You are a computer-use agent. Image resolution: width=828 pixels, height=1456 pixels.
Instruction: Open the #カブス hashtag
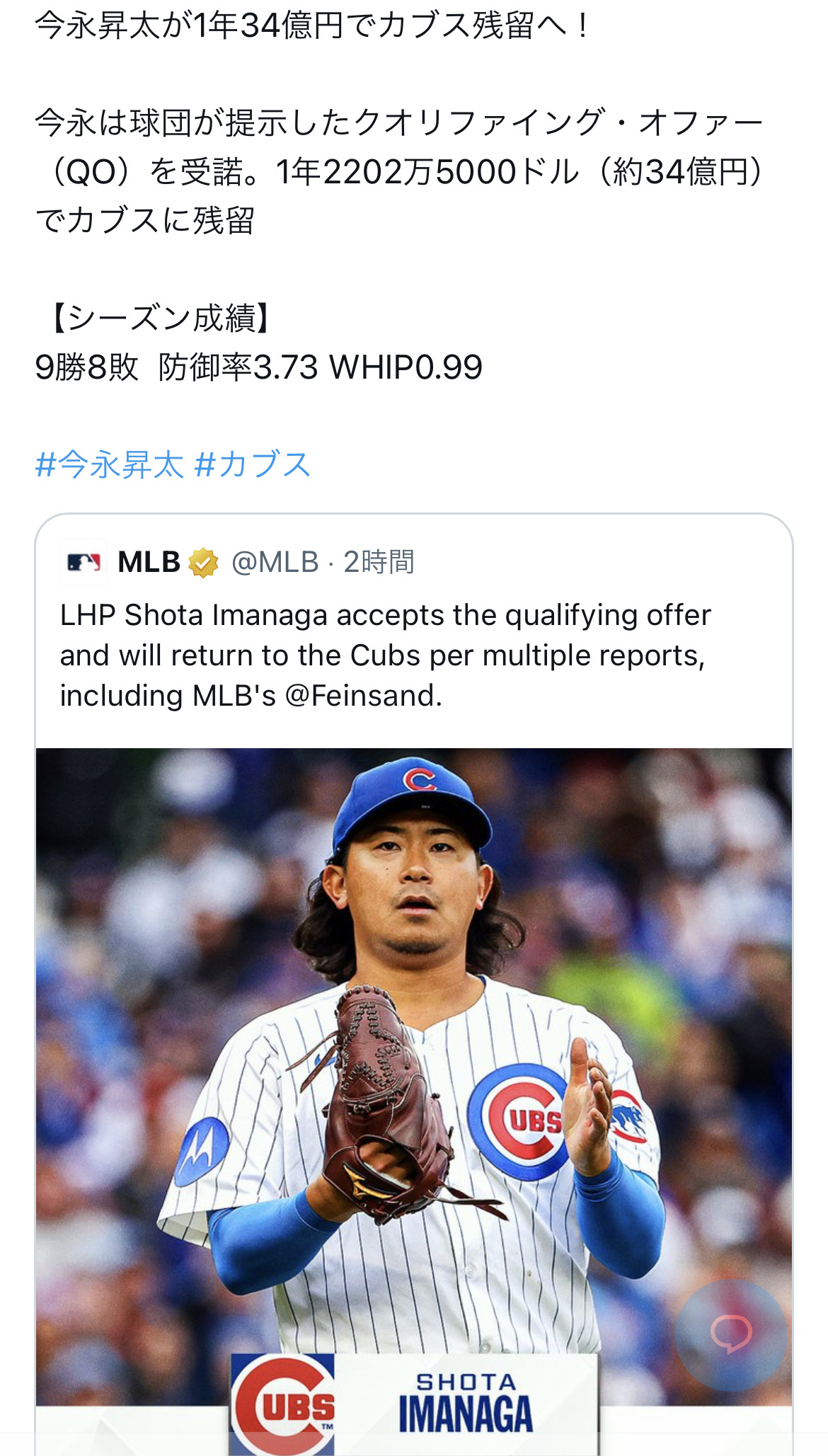pos(253,465)
